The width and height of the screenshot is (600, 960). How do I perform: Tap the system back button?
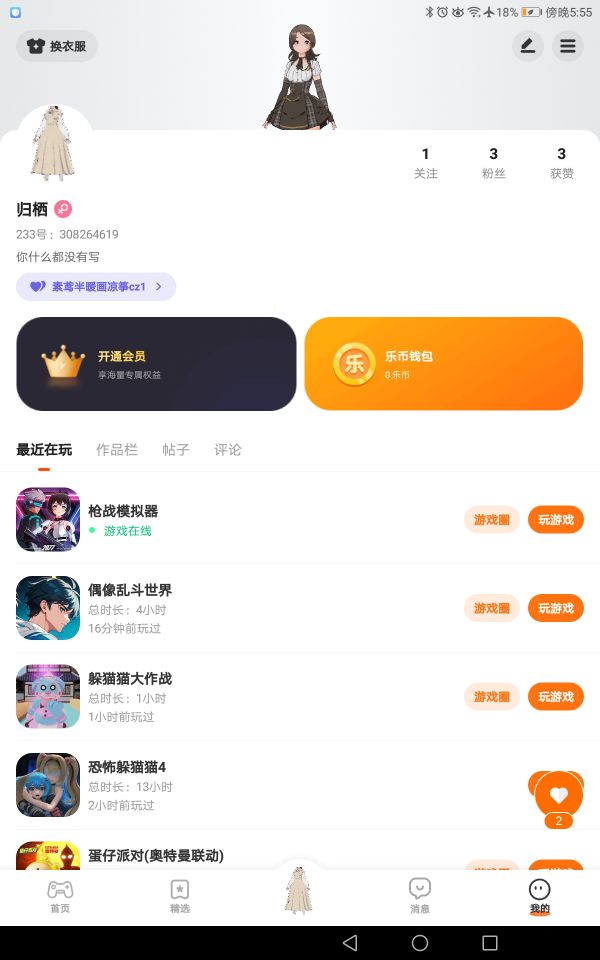pyautogui.click(x=350, y=943)
